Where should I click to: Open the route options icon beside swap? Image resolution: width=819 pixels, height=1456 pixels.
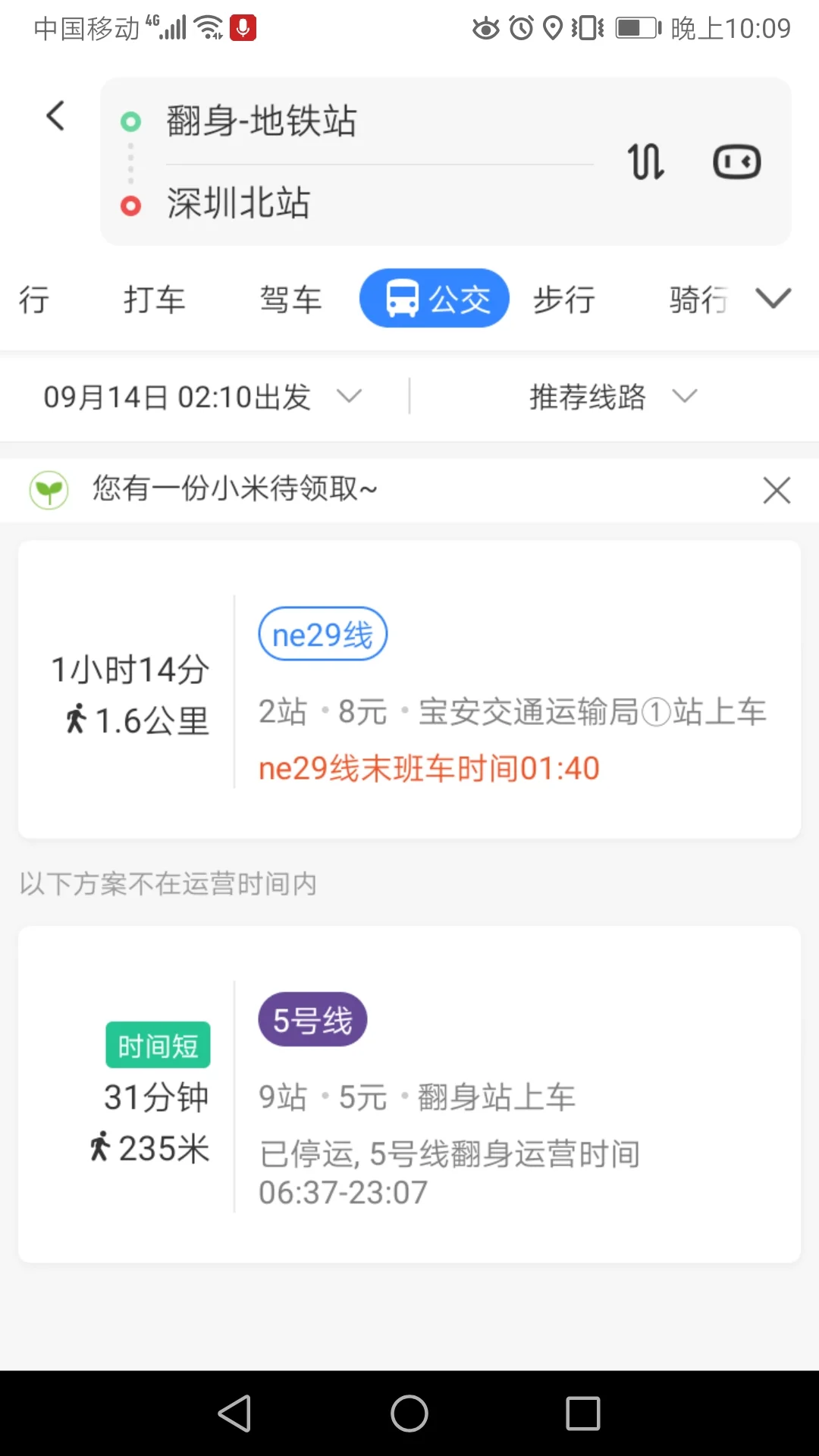click(x=736, y=161)
